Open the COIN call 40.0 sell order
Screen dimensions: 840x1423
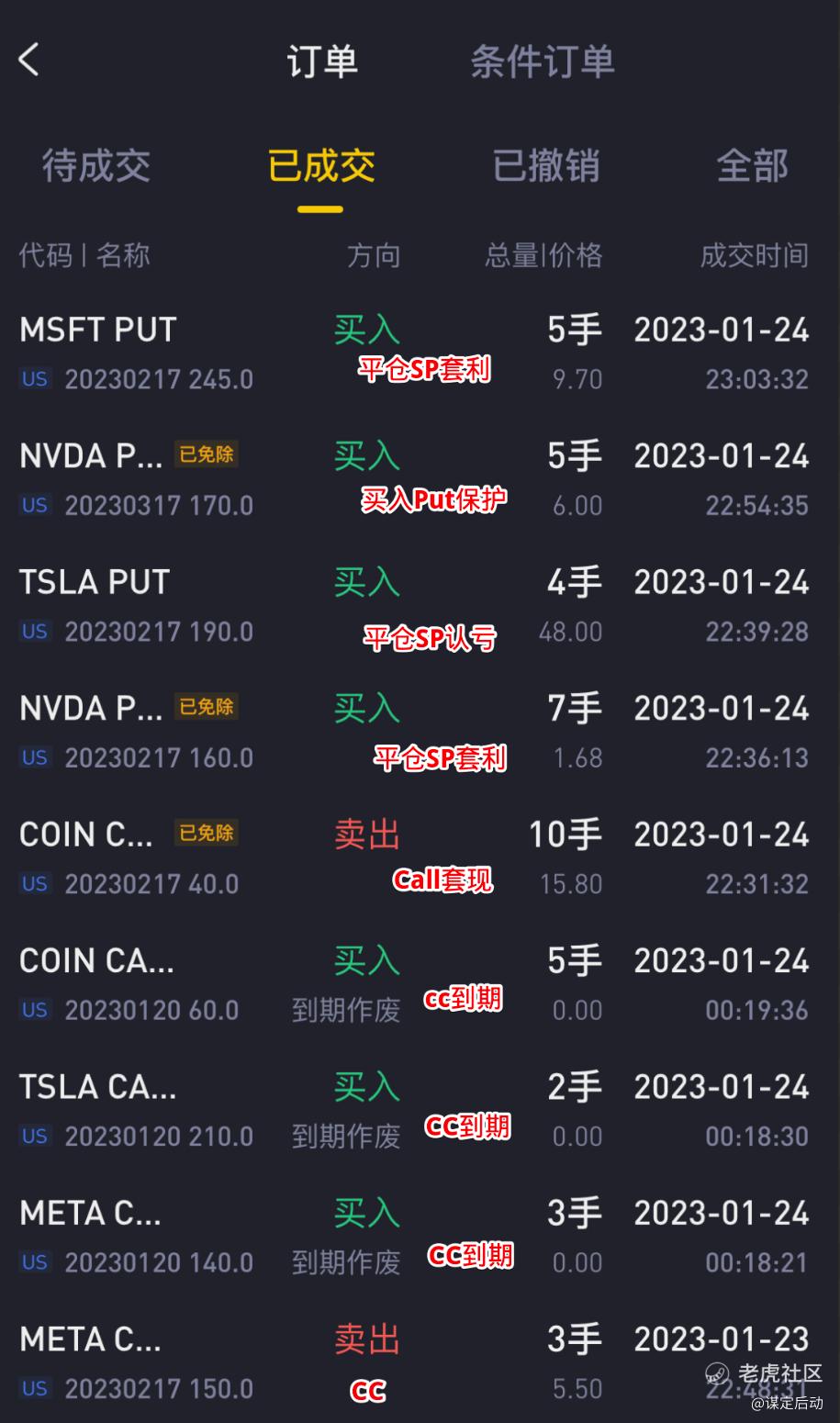[x=413, y=858]
